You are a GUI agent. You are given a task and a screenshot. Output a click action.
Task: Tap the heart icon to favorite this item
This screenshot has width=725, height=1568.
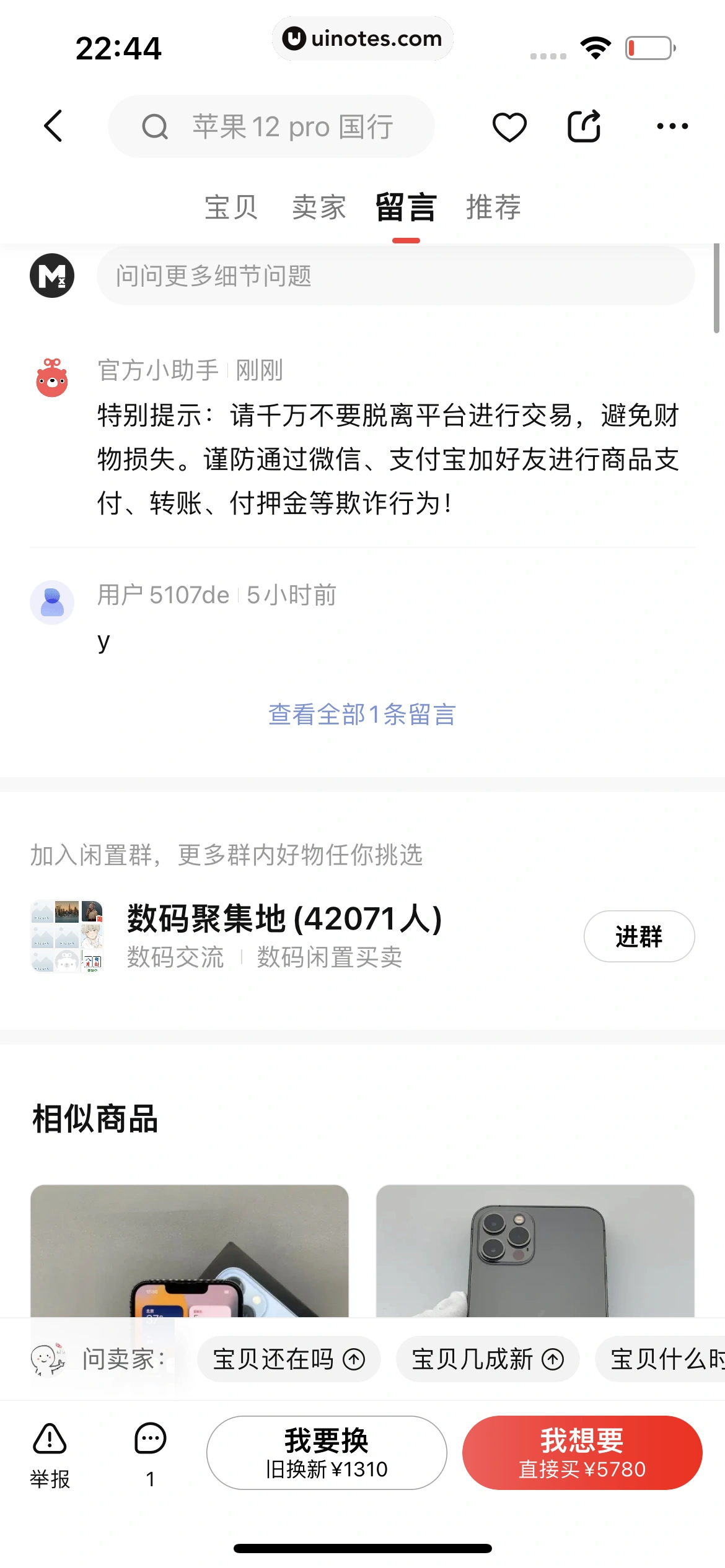509,126
